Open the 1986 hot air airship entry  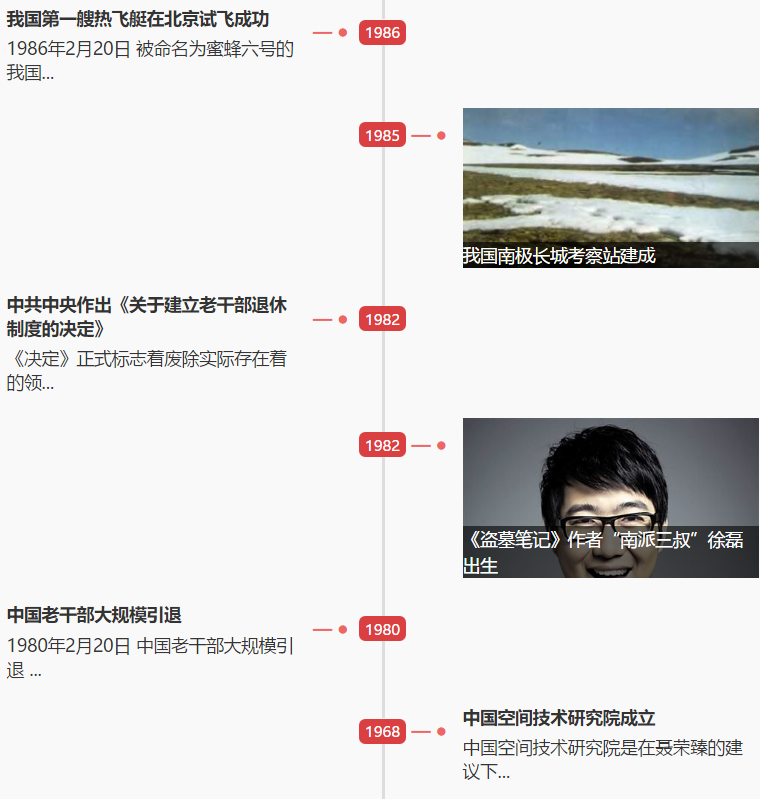(x=138, y=20)
